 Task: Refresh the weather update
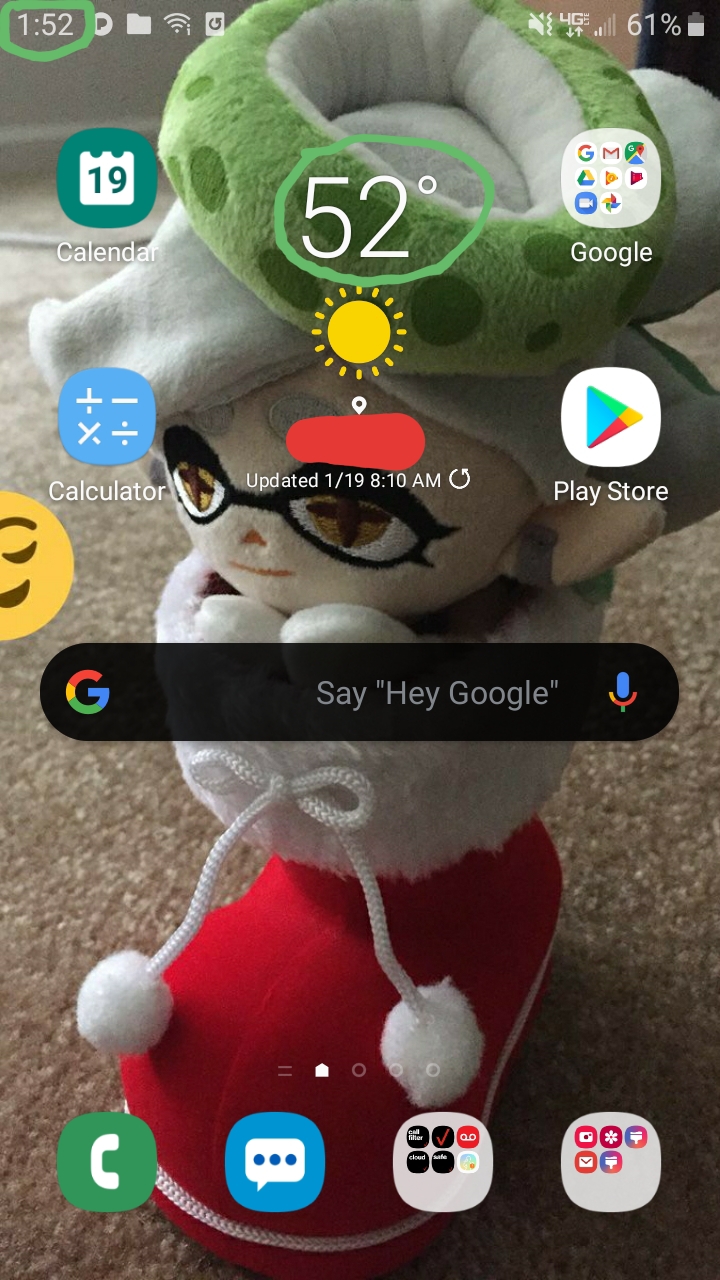(460, 479)
